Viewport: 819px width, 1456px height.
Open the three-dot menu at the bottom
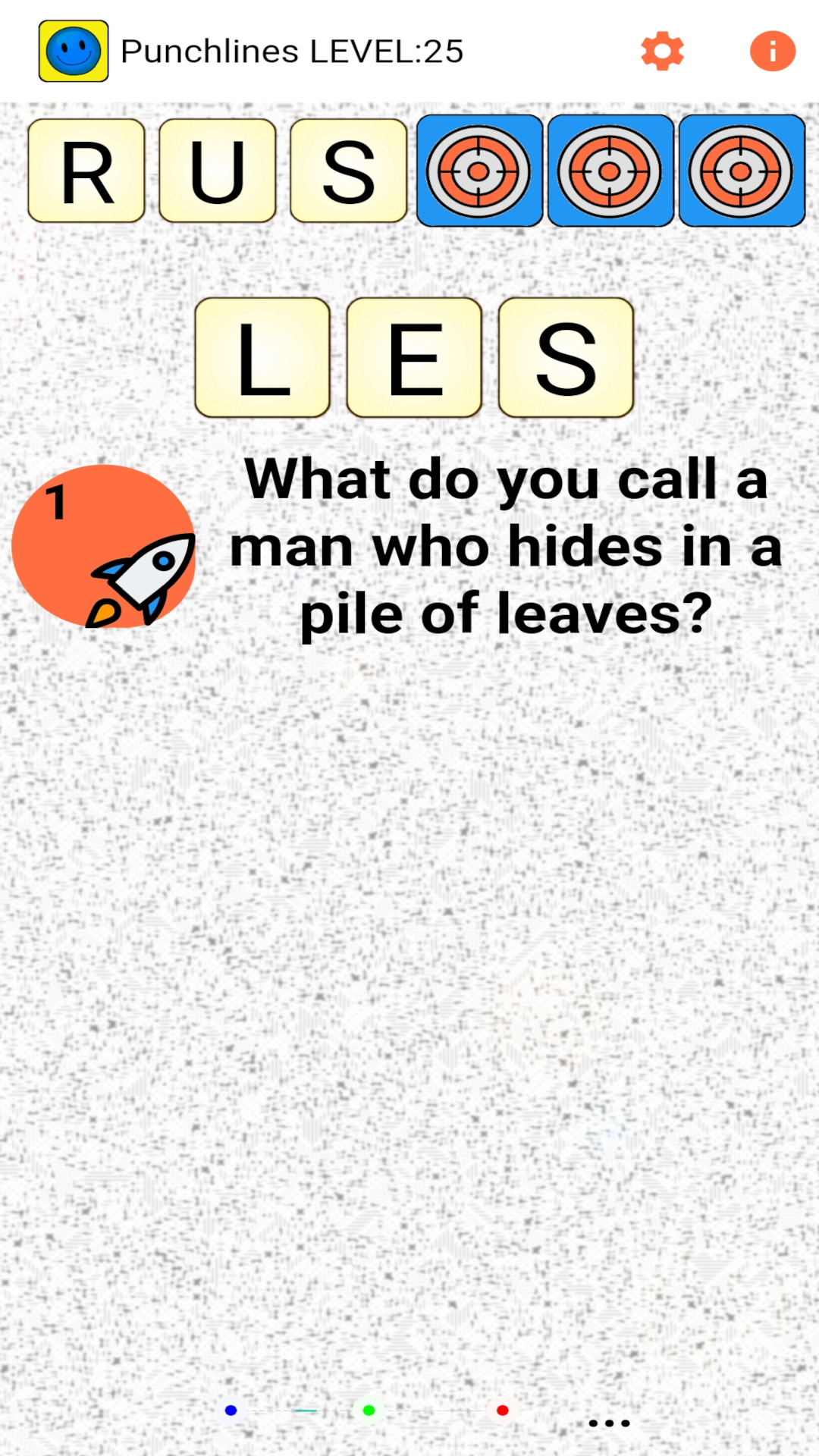(x=609, y=1423)
